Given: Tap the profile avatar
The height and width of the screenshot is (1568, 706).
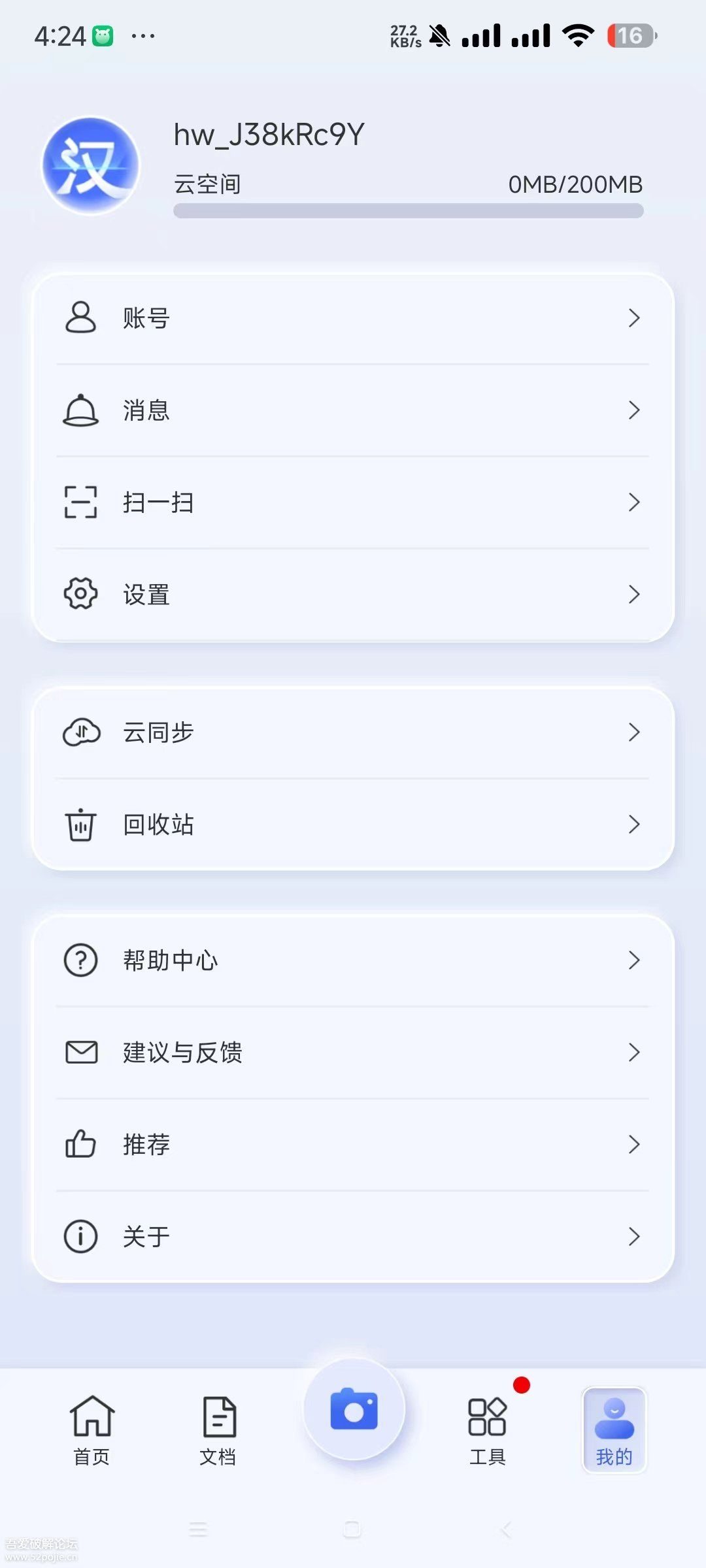Looking at the screenshot, I should [90, 165].
